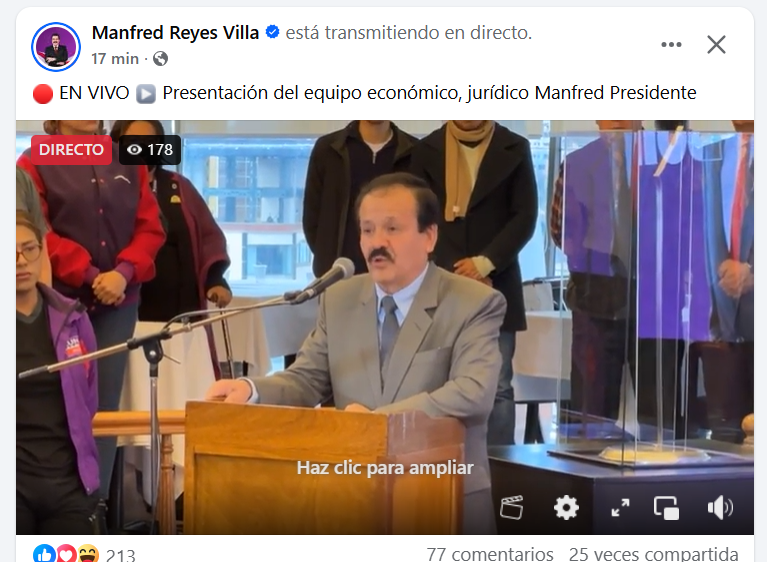This screenshot has width=767, height=562.
Task: Open Manfred Reyes Villa's profile picture
Action: click(56, 45)
